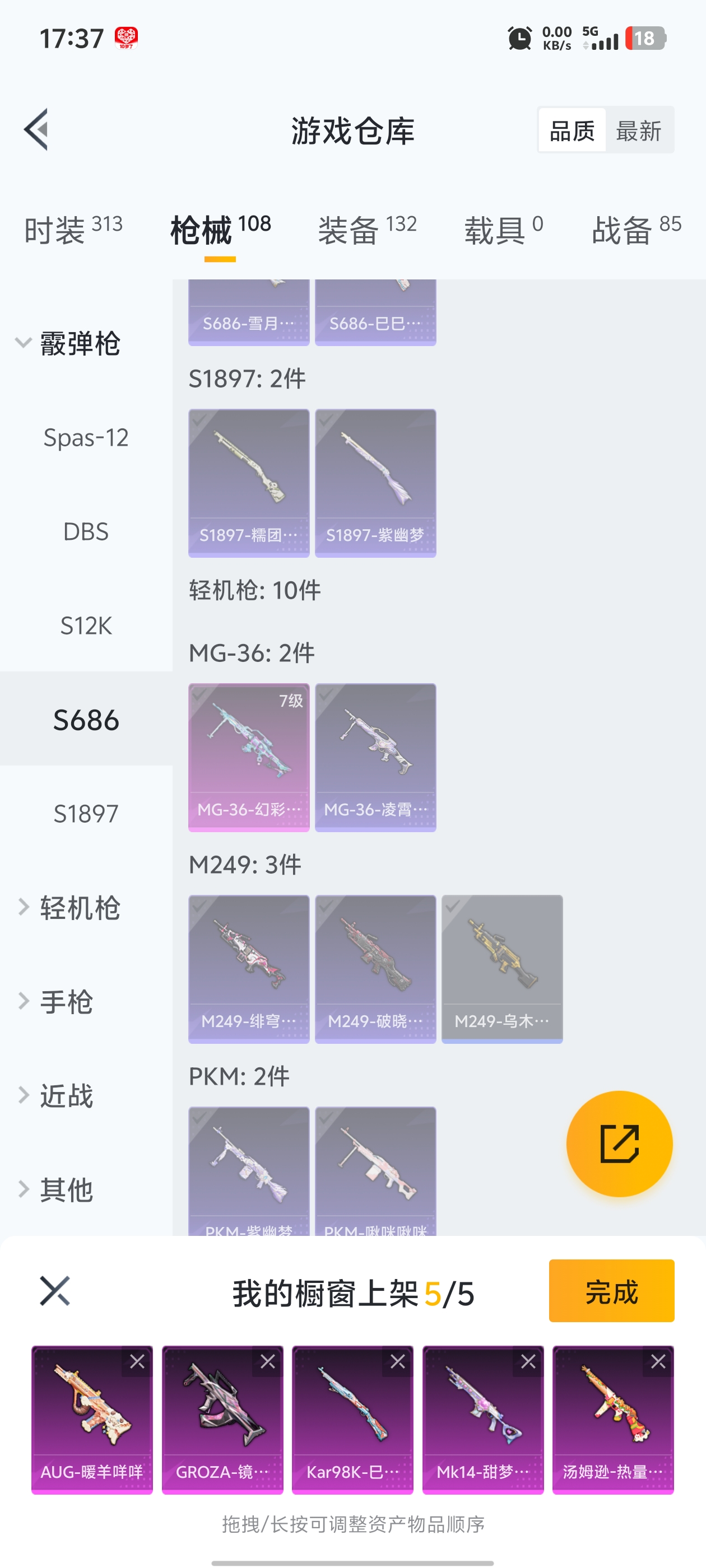Screen dimensions: 706x1568
Task: Remove AUG-暖羊咩咩 from the showcase
Action: coord(137,1361)
